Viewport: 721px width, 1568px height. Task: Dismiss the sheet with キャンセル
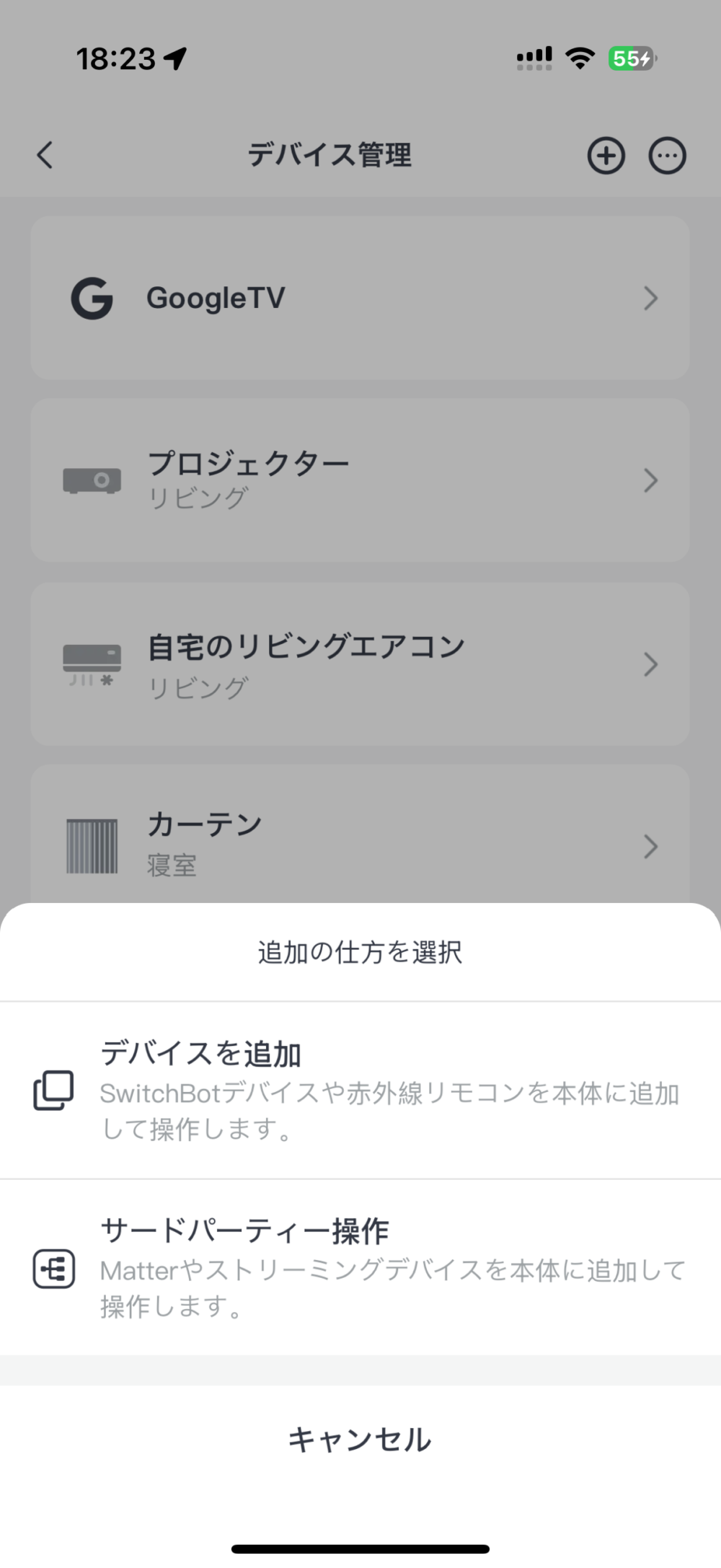(x=360, y=1440)
